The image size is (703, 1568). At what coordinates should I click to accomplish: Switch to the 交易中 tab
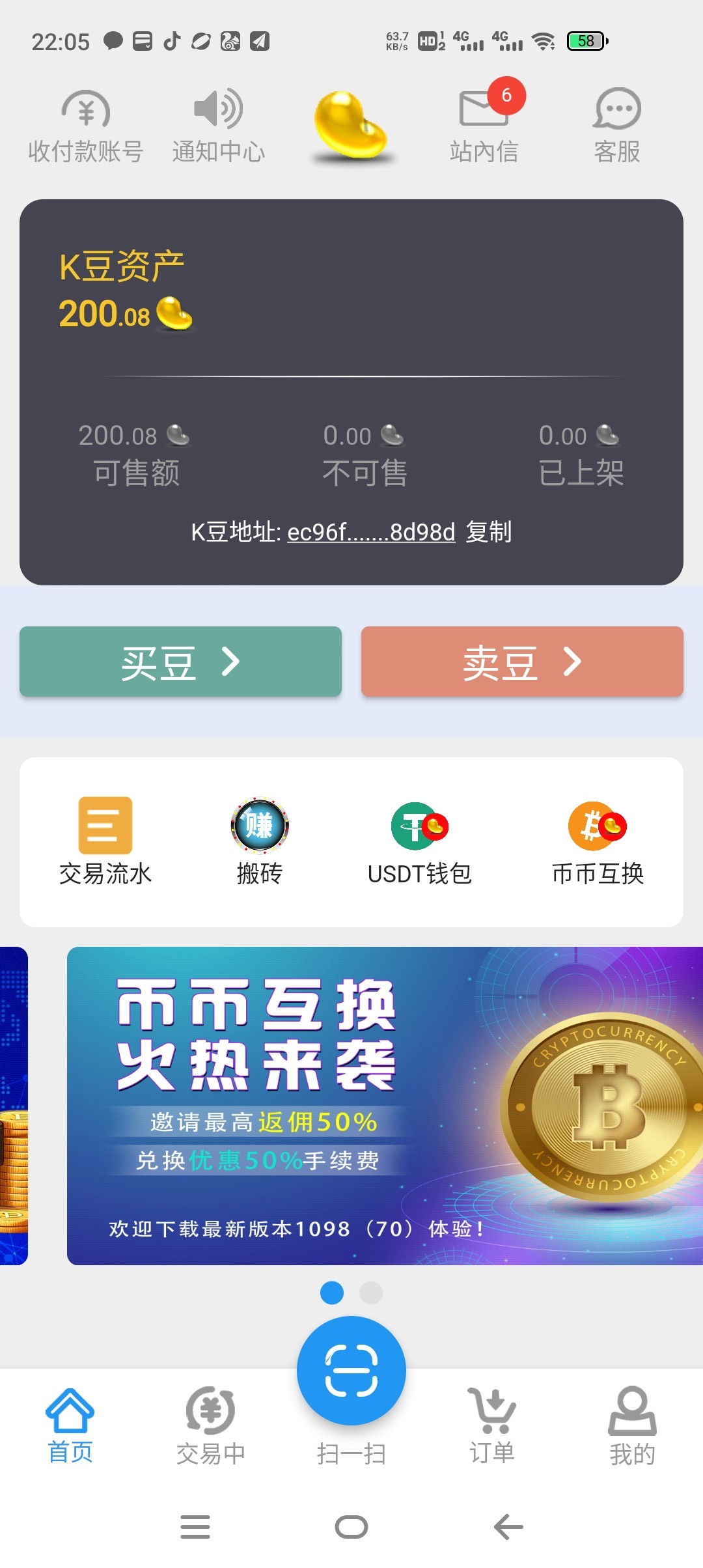pyautogui.click(x=211, y=1425)
